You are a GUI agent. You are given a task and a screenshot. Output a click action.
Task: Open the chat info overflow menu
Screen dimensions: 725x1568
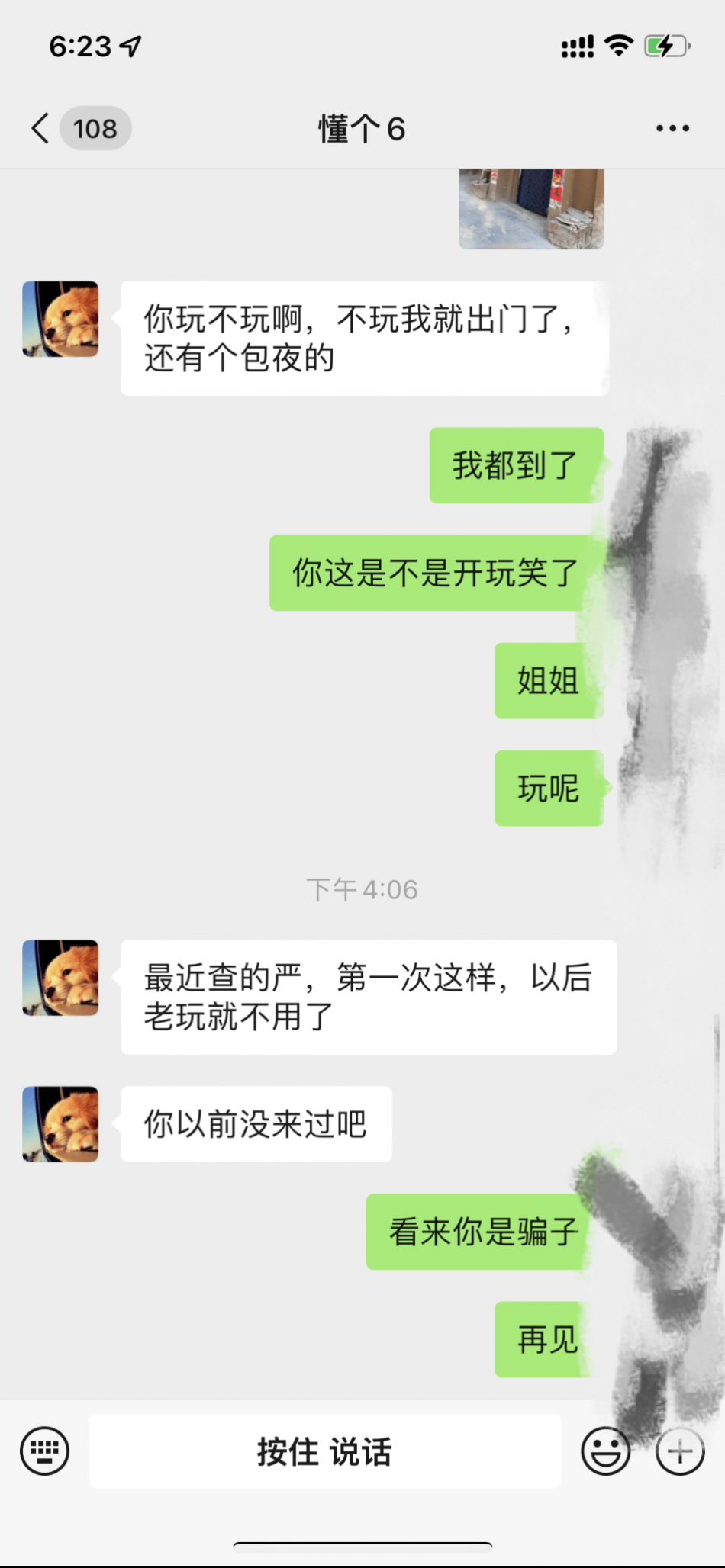click(x=672, y=128)
